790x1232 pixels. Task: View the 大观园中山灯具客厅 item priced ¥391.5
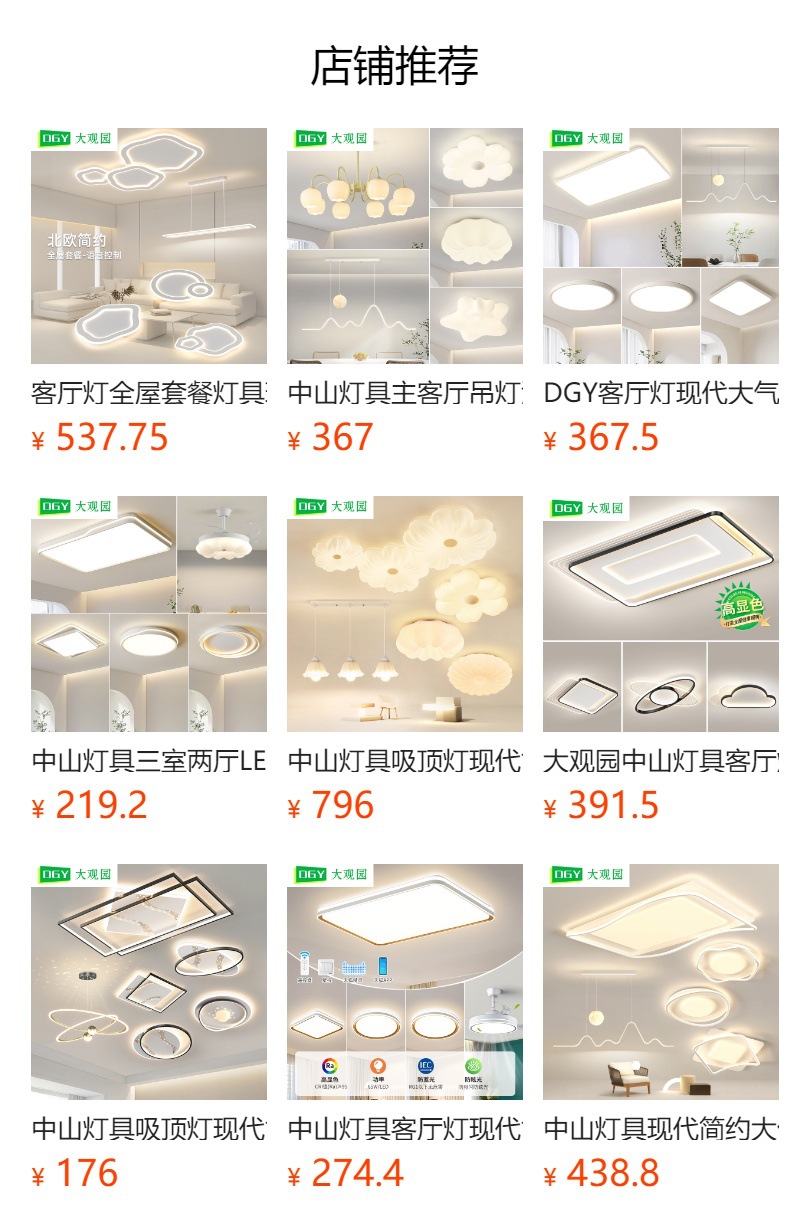tap(661, 614)
